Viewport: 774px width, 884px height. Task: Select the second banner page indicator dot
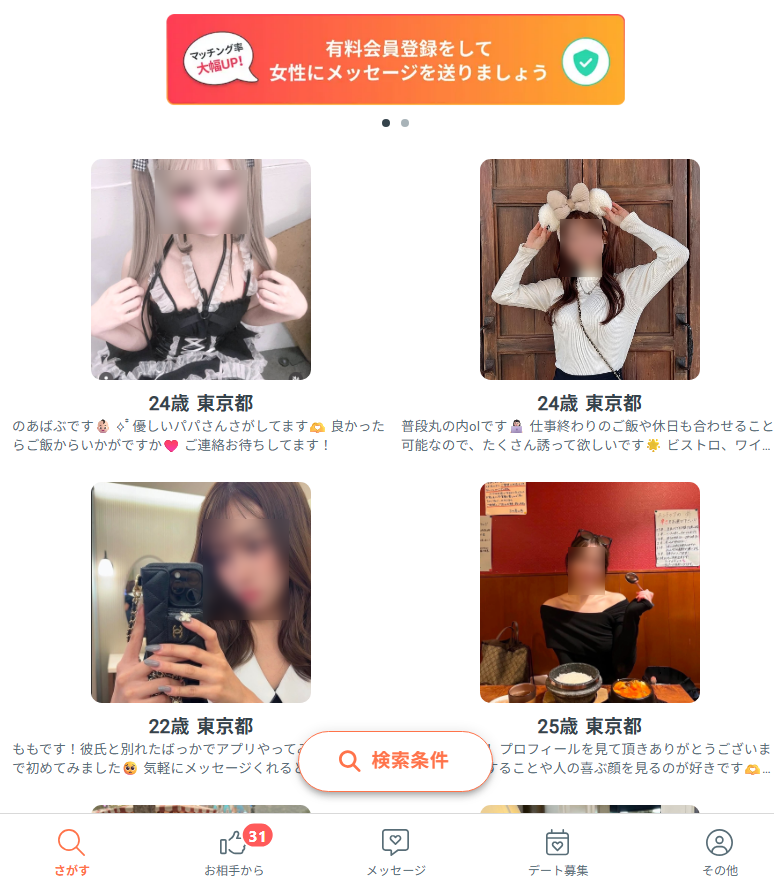405,123
